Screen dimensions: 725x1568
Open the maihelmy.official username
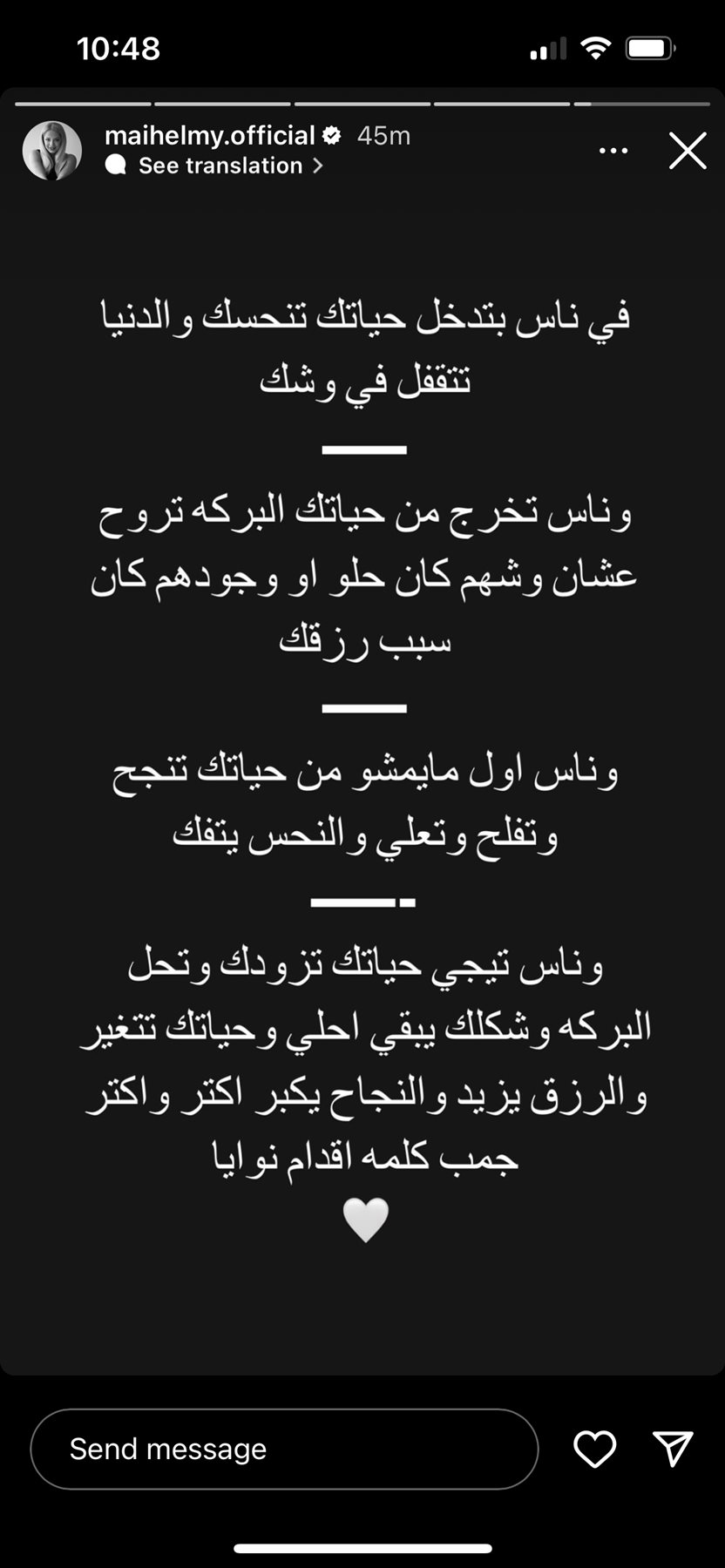click(x=209, y=136)
